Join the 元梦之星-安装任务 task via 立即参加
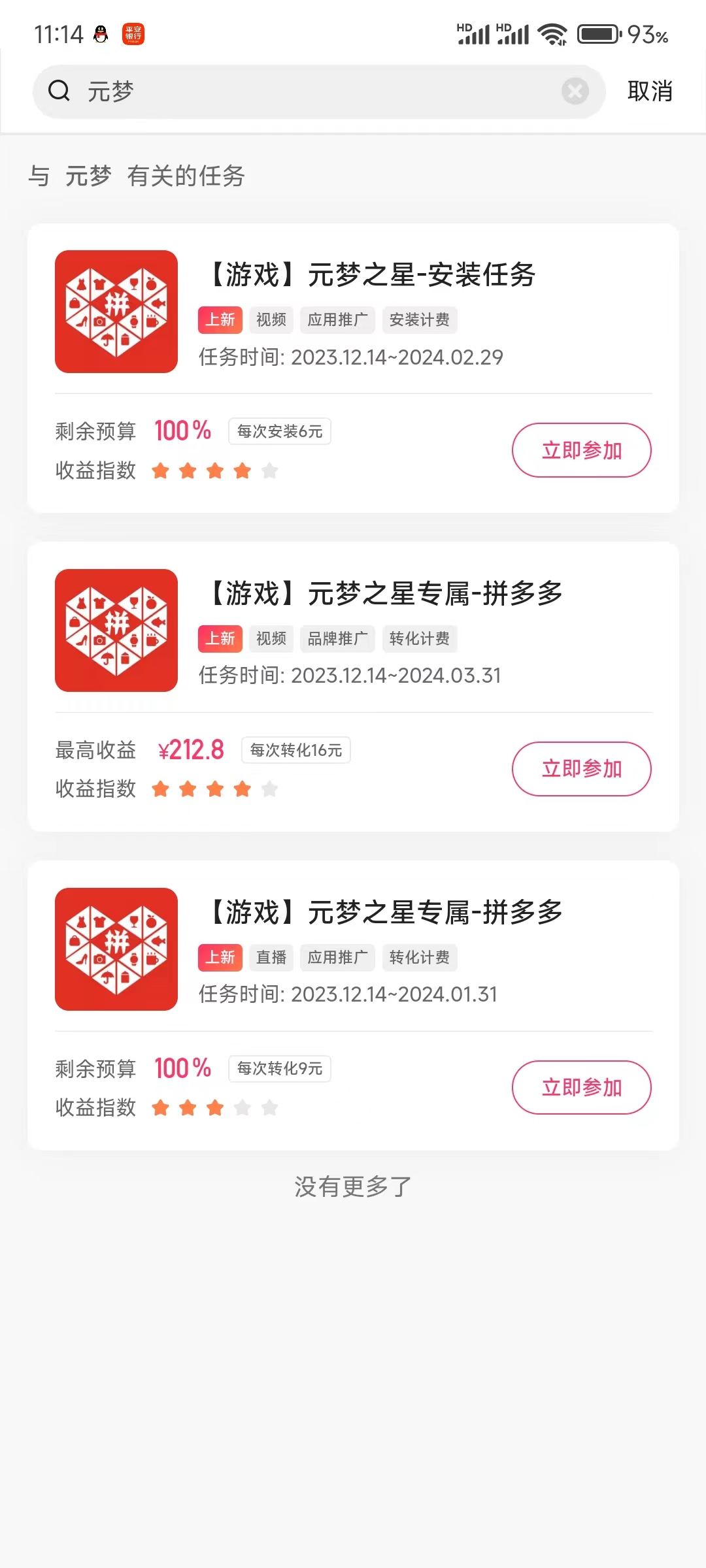The width and height of the screenshot is (706, 1568). coord(581,450)
